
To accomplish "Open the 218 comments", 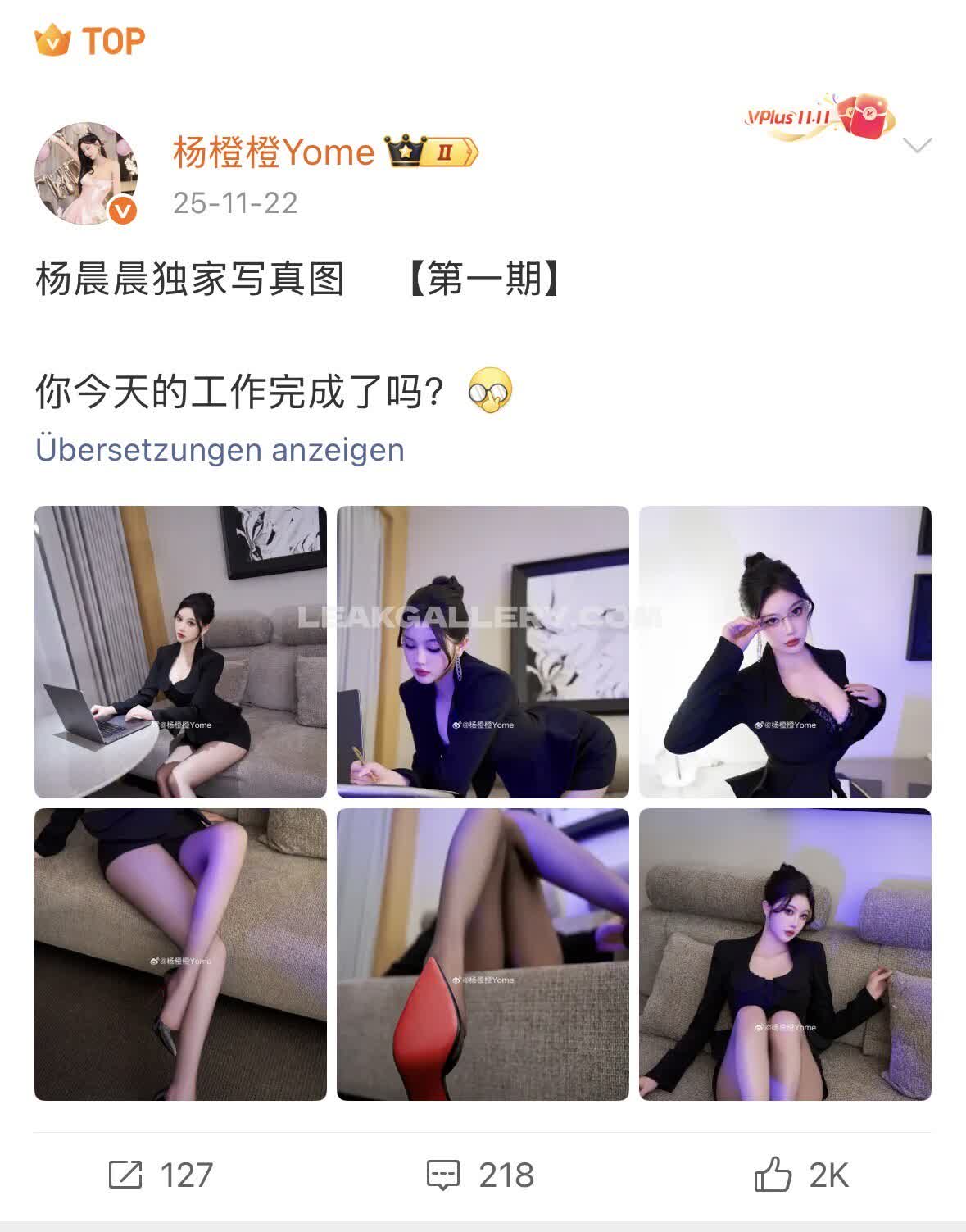I will pos(481,1175).
